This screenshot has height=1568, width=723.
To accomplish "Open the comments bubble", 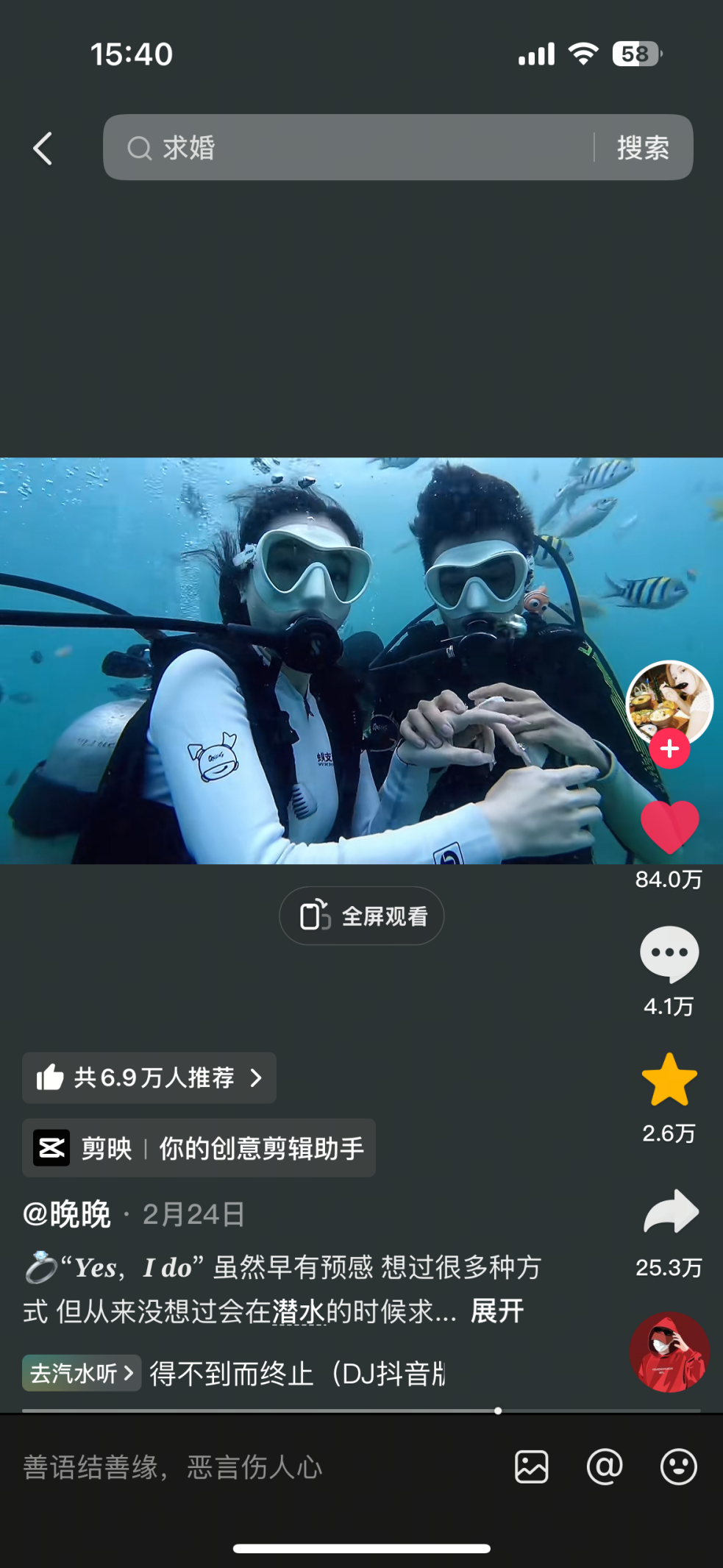I will [669, 953].
